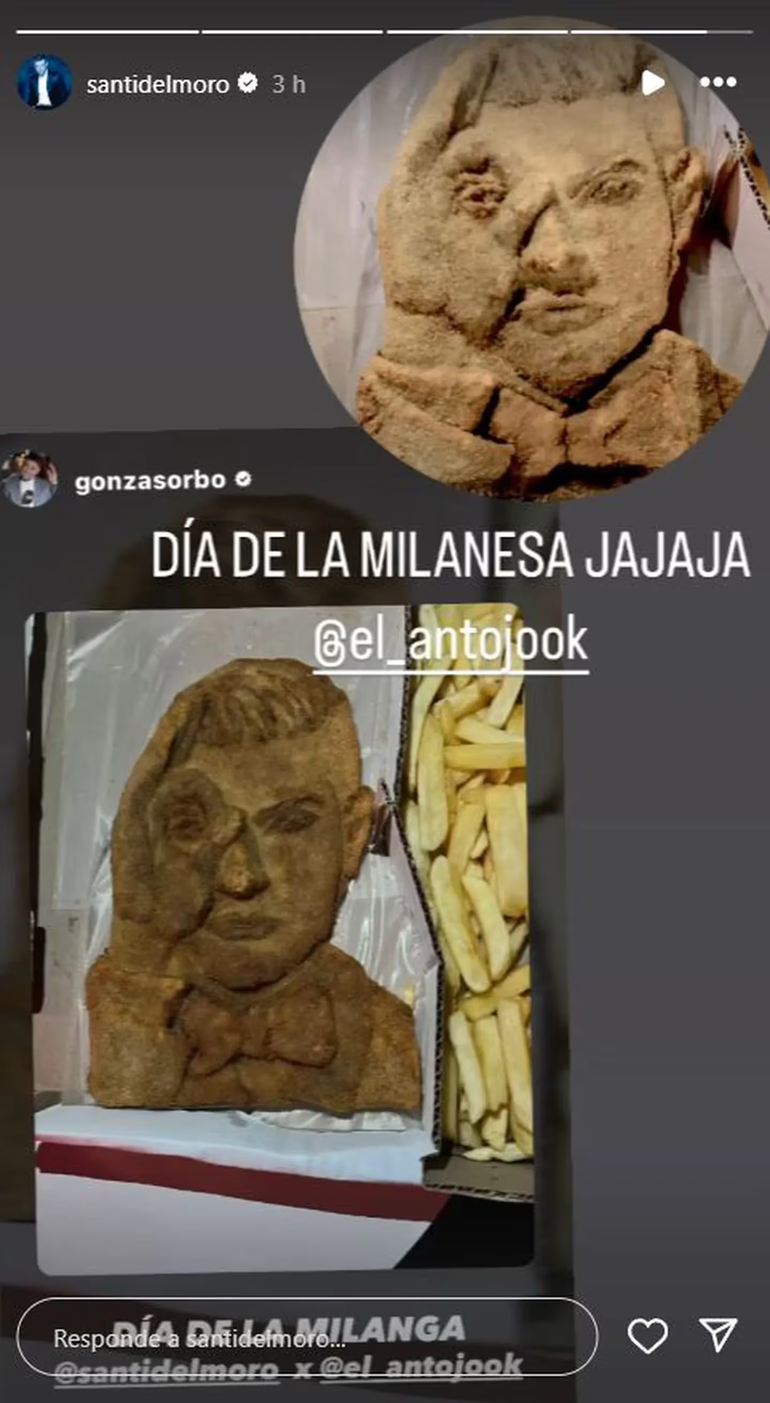
Task: Like this story with the heart
Action: [x=647, y=1336]
